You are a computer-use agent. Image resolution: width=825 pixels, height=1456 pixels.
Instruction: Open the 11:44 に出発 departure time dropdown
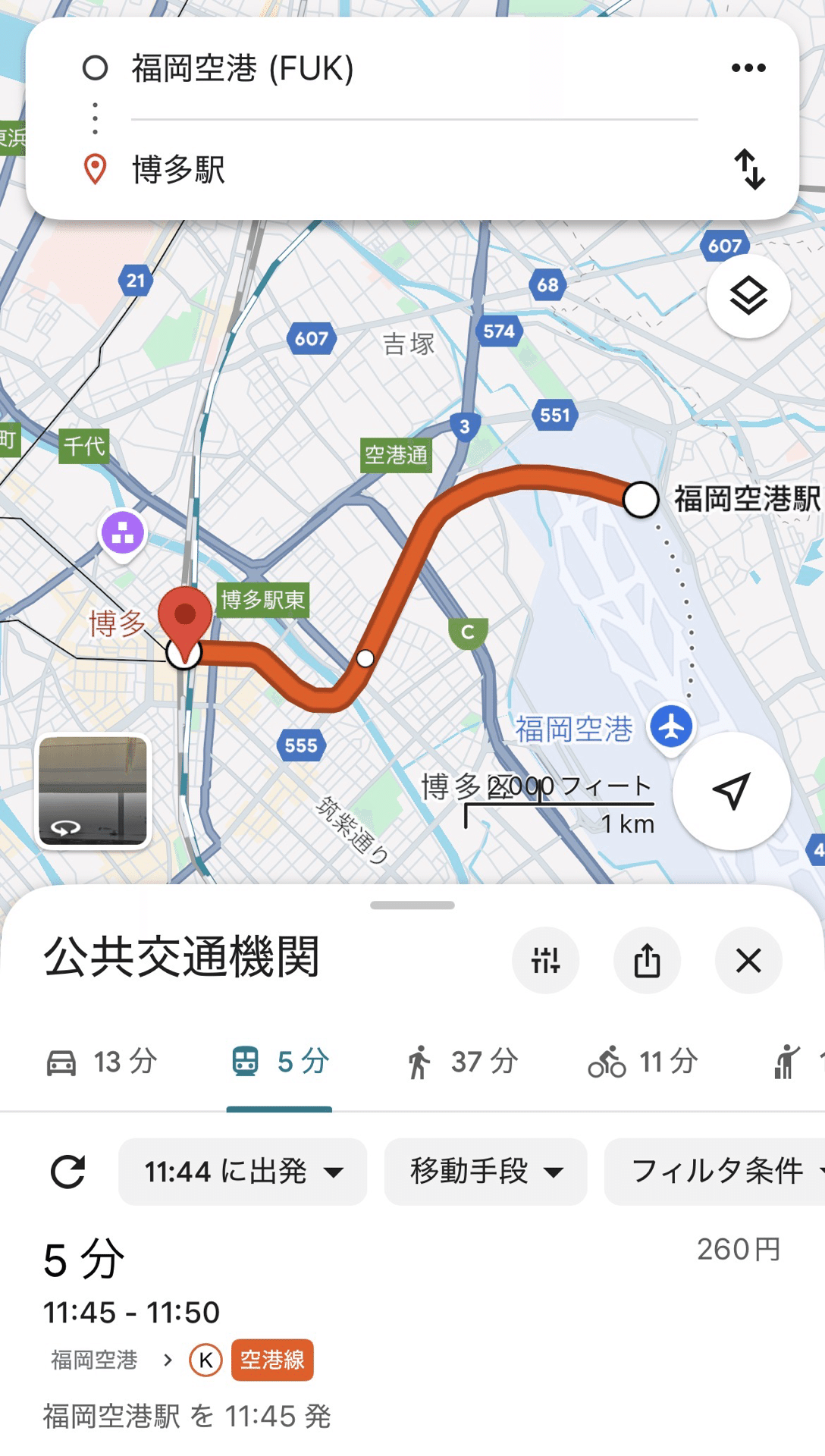pyautogui.click(x=242, y=1172)
